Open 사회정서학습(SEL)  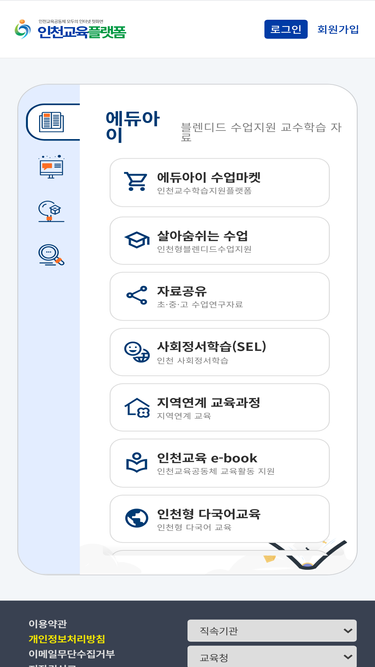click(219, 352)
